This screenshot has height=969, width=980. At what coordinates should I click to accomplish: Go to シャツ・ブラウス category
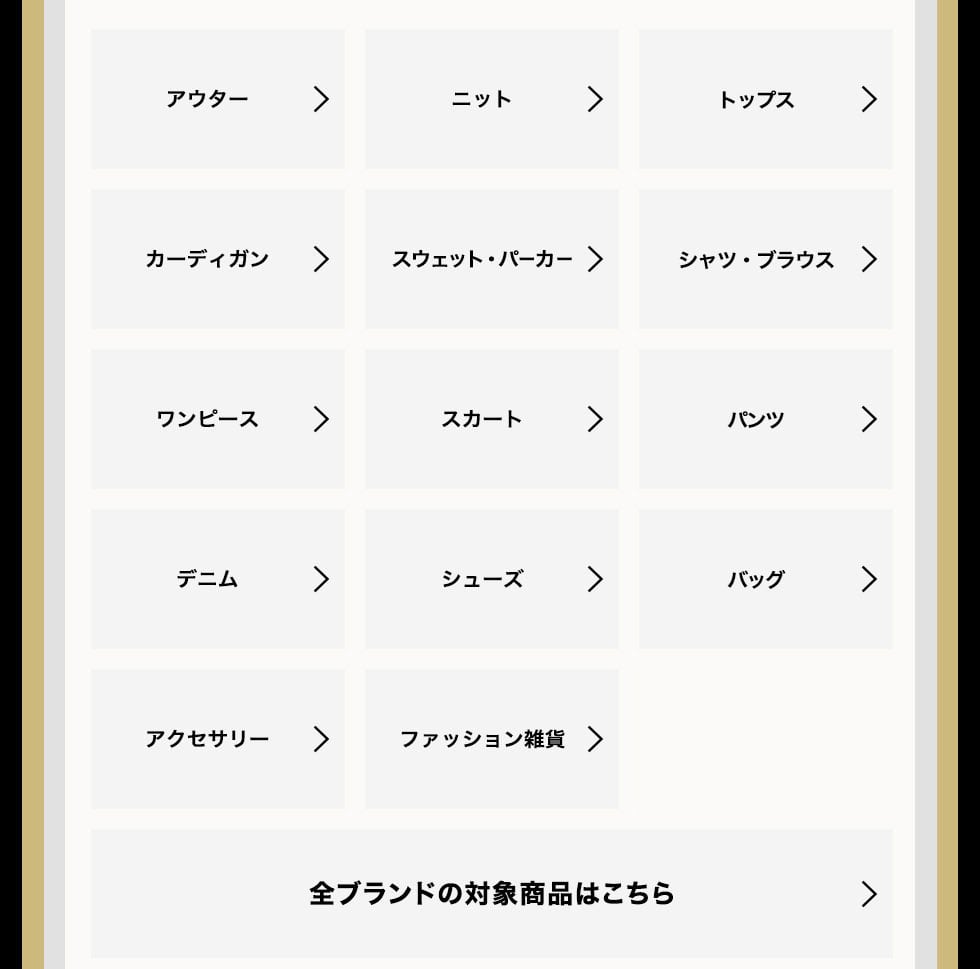(x=765, y=259)
